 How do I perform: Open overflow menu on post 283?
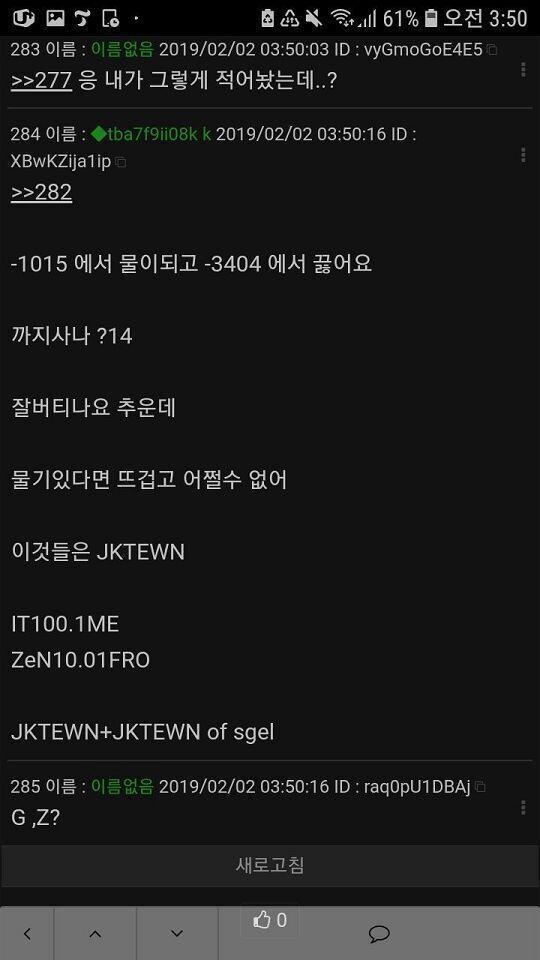(x=523, y=69)
